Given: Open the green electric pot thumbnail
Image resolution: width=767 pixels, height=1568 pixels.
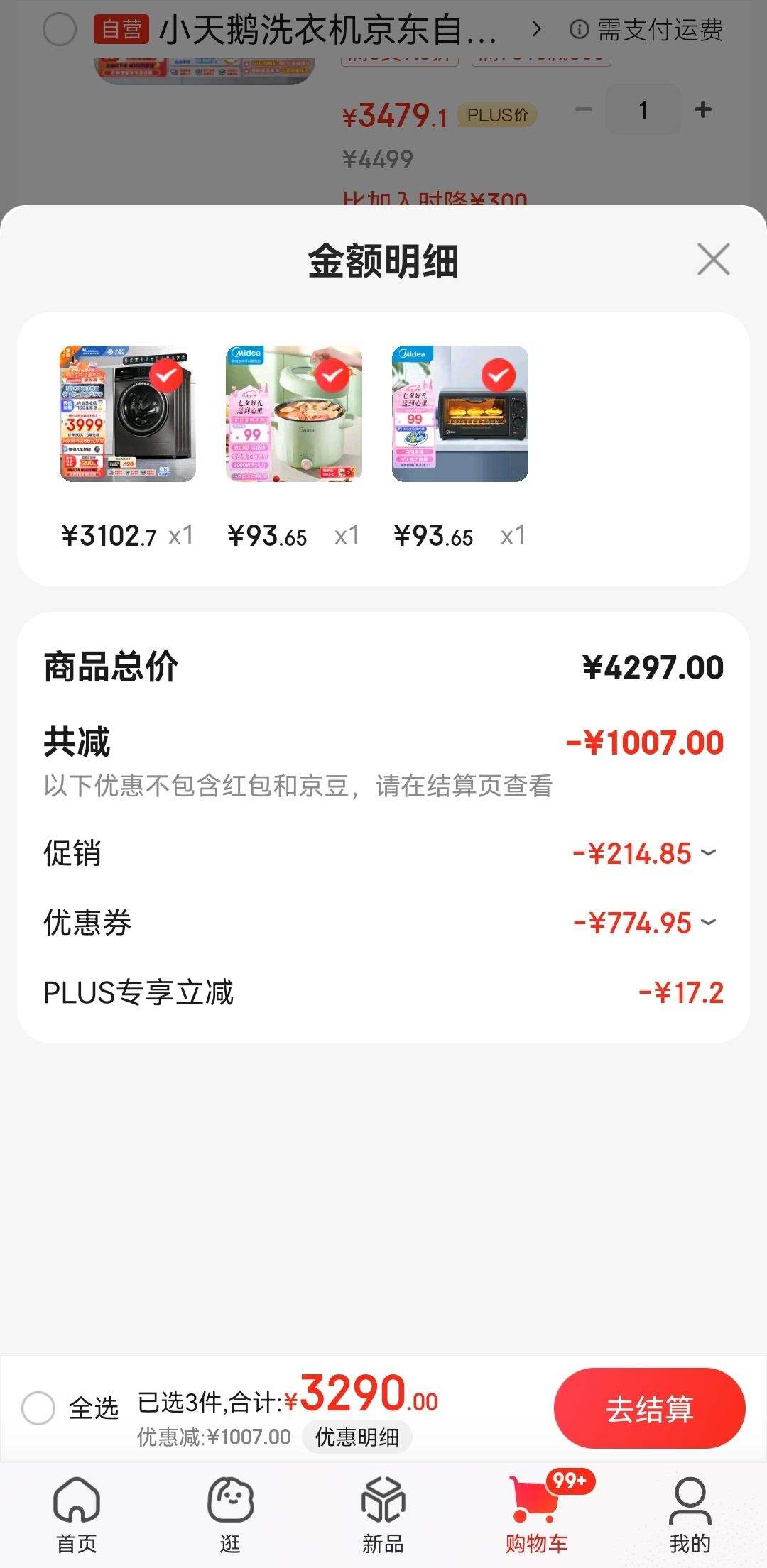Looking at the screenshot, I should click(x=294, y=414).
